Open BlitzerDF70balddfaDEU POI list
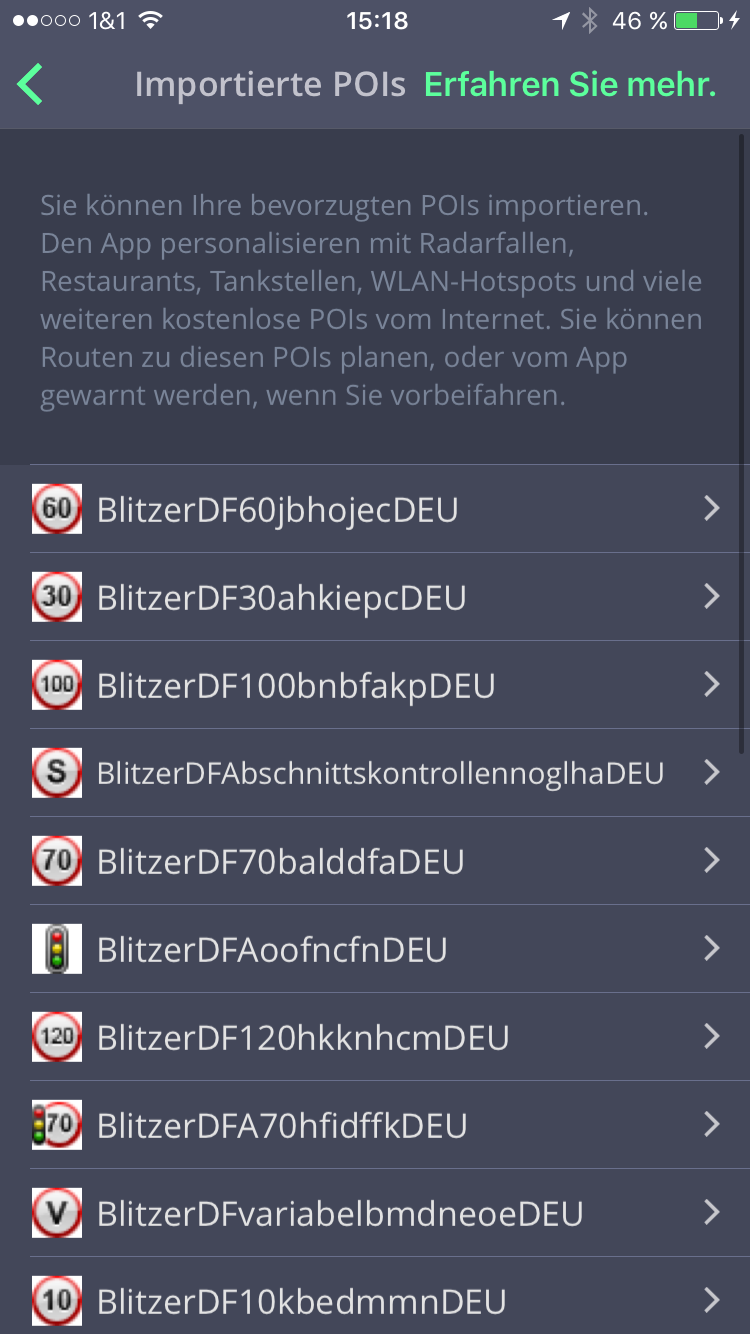 click(x=375, y=861)
